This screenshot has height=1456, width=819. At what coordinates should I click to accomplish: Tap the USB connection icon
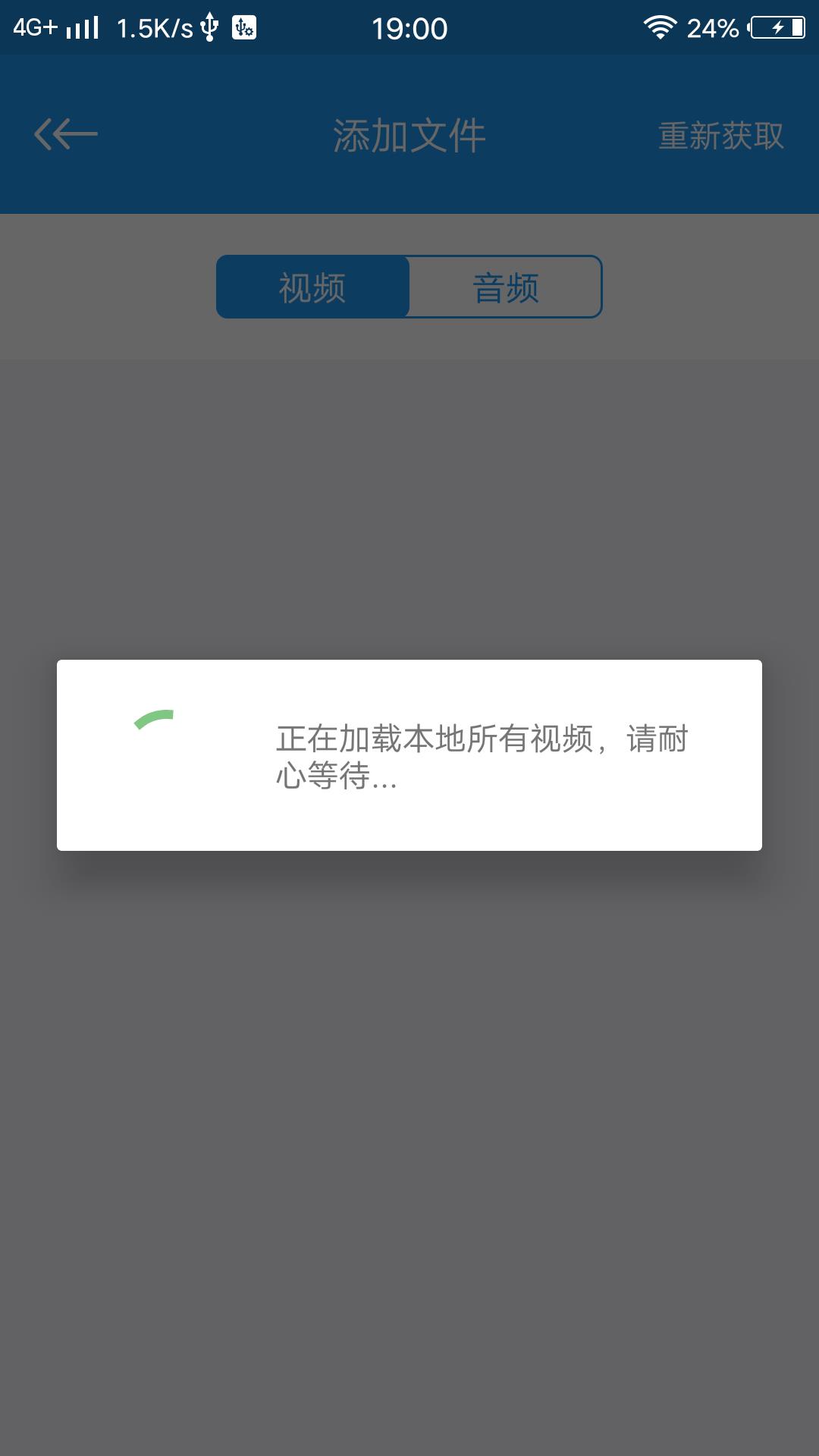209,27
